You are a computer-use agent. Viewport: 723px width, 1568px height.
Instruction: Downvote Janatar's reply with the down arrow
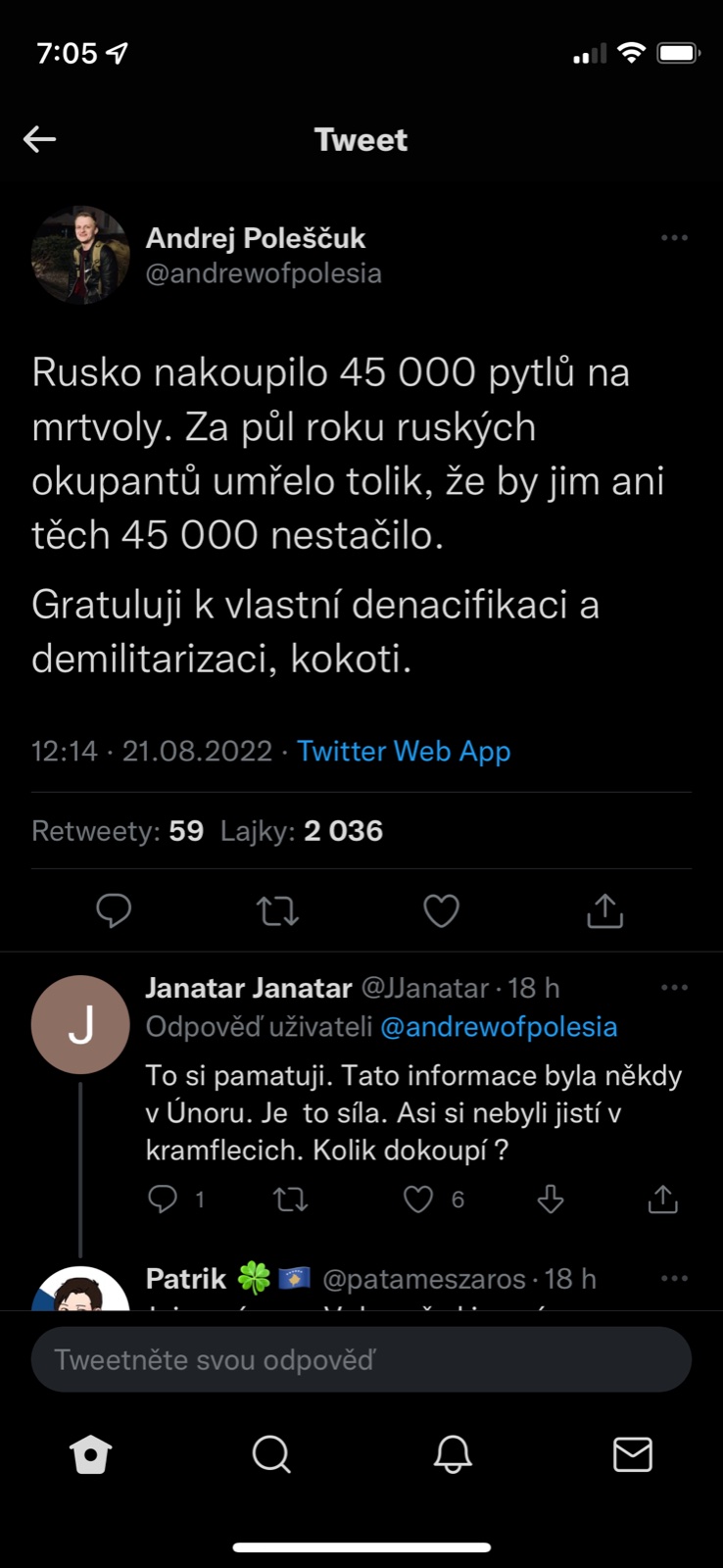pyautogui.click(x=551, y=1199)
